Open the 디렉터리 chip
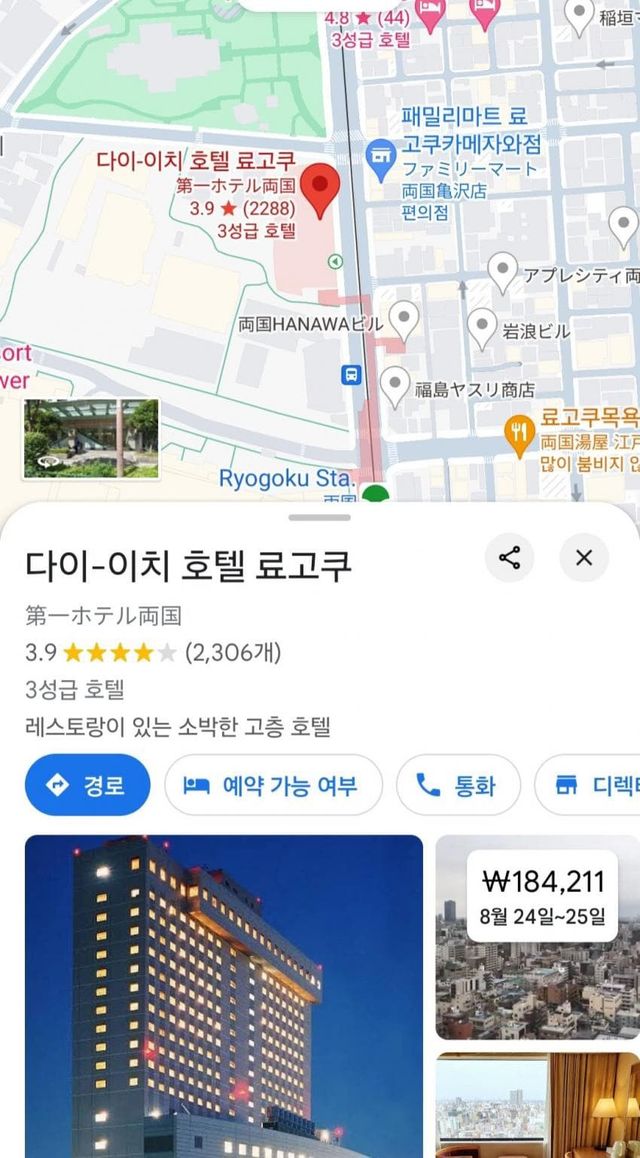 [588, 785]
